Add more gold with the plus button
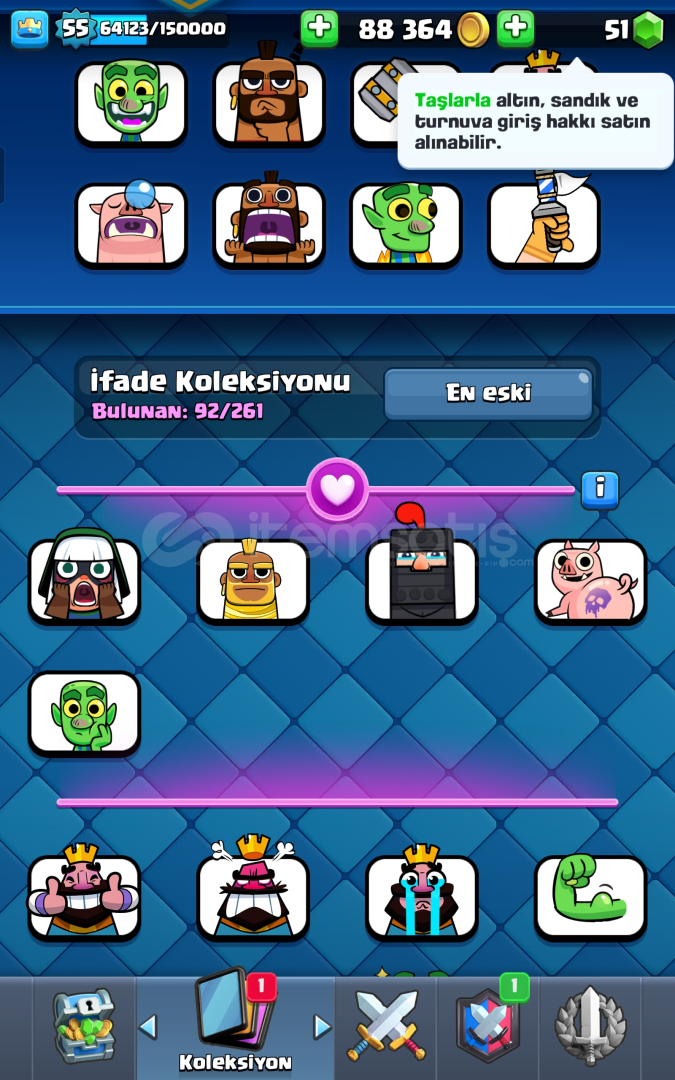Image resolution: width=675 pixels, height=1080 pixels. 319,28
